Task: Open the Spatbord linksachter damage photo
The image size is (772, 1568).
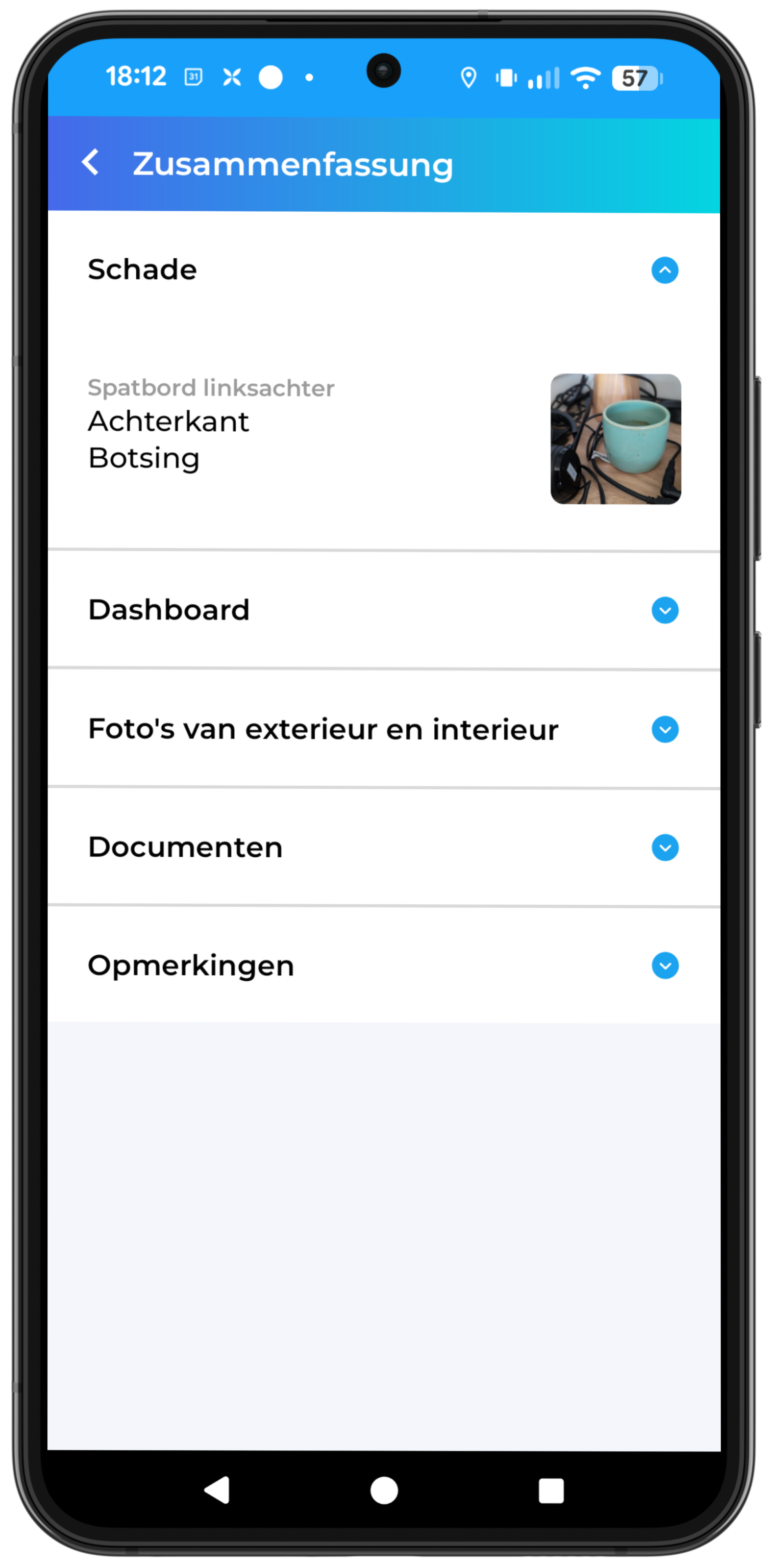Action: click(615, 439)
